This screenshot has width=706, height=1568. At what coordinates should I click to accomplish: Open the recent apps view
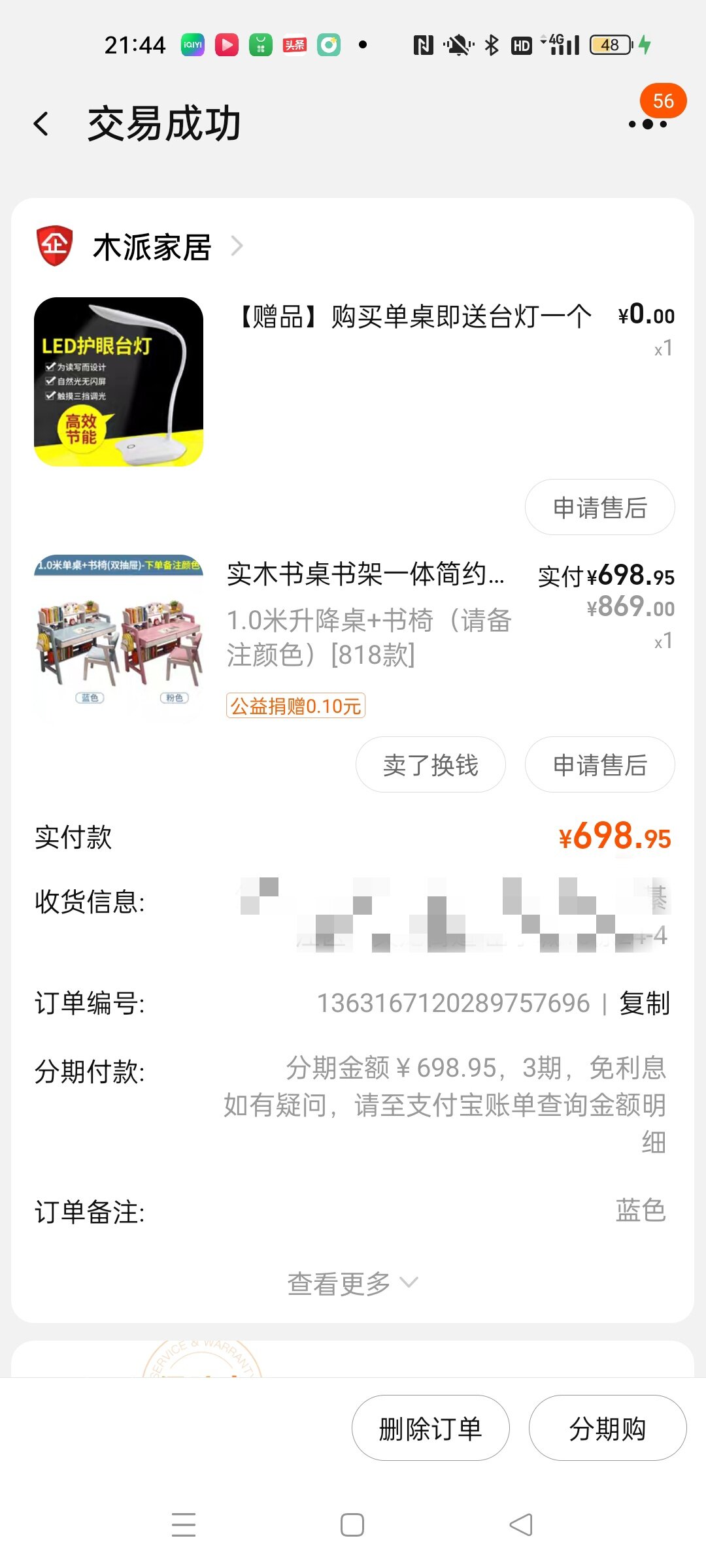pos(184,1525)
